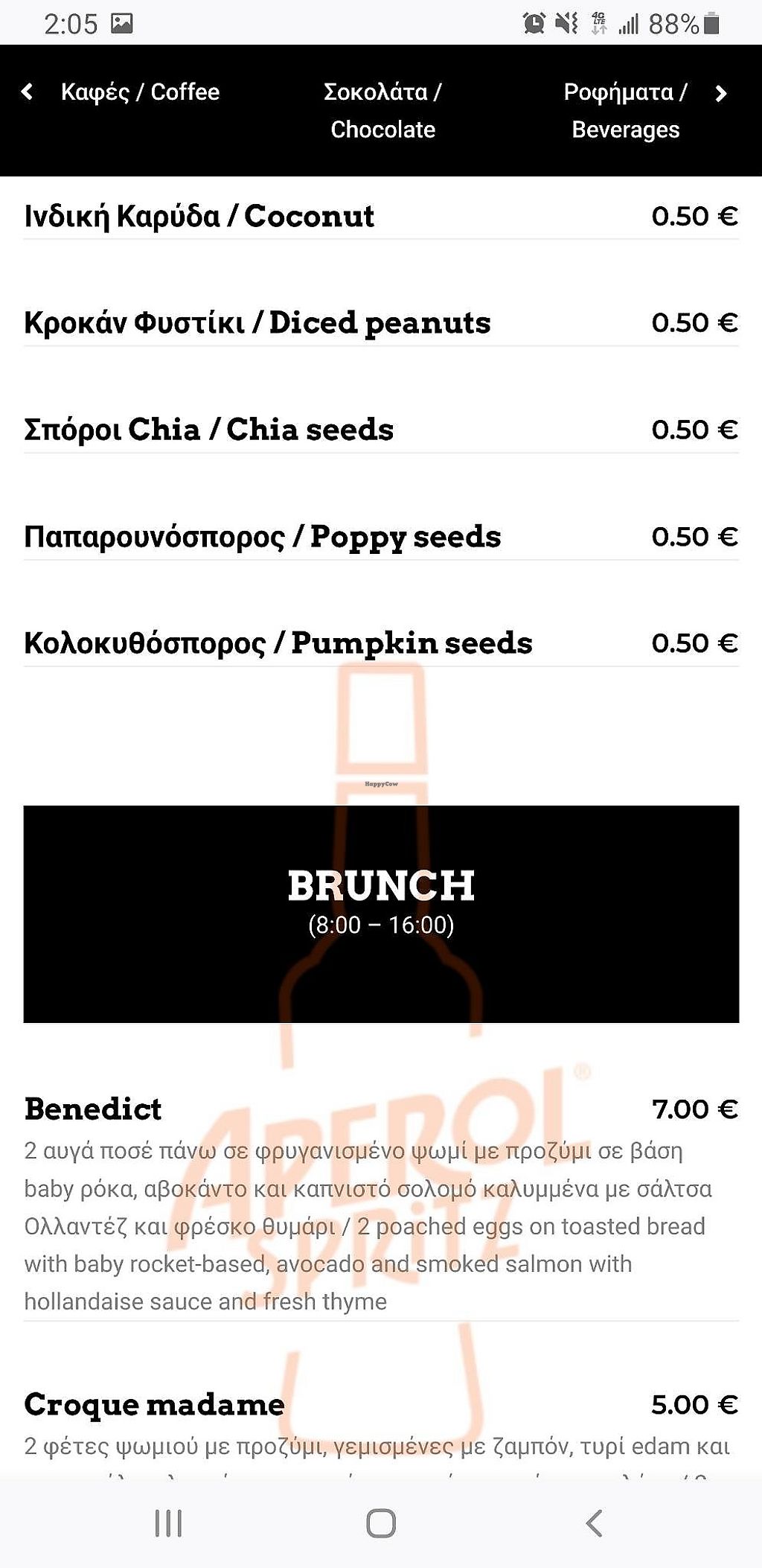Show next menu categories with right arrow

(720, 93)
